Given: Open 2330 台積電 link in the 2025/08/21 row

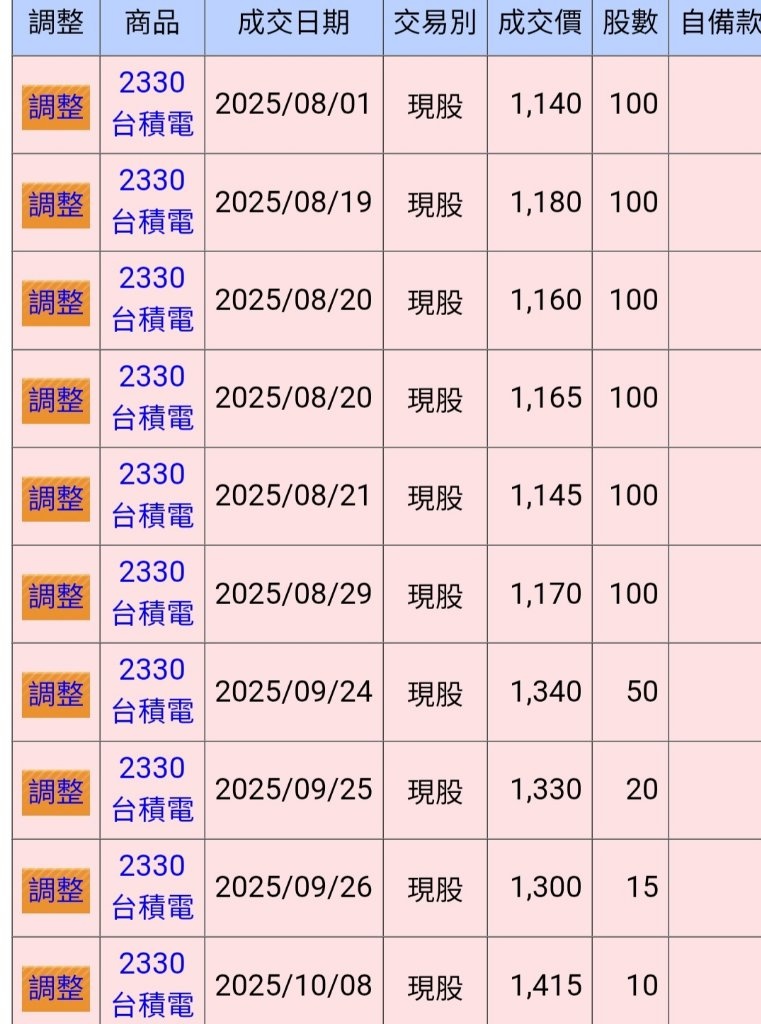Looking at the screenshot, I should pyautogui.click(x=152, y=496).
